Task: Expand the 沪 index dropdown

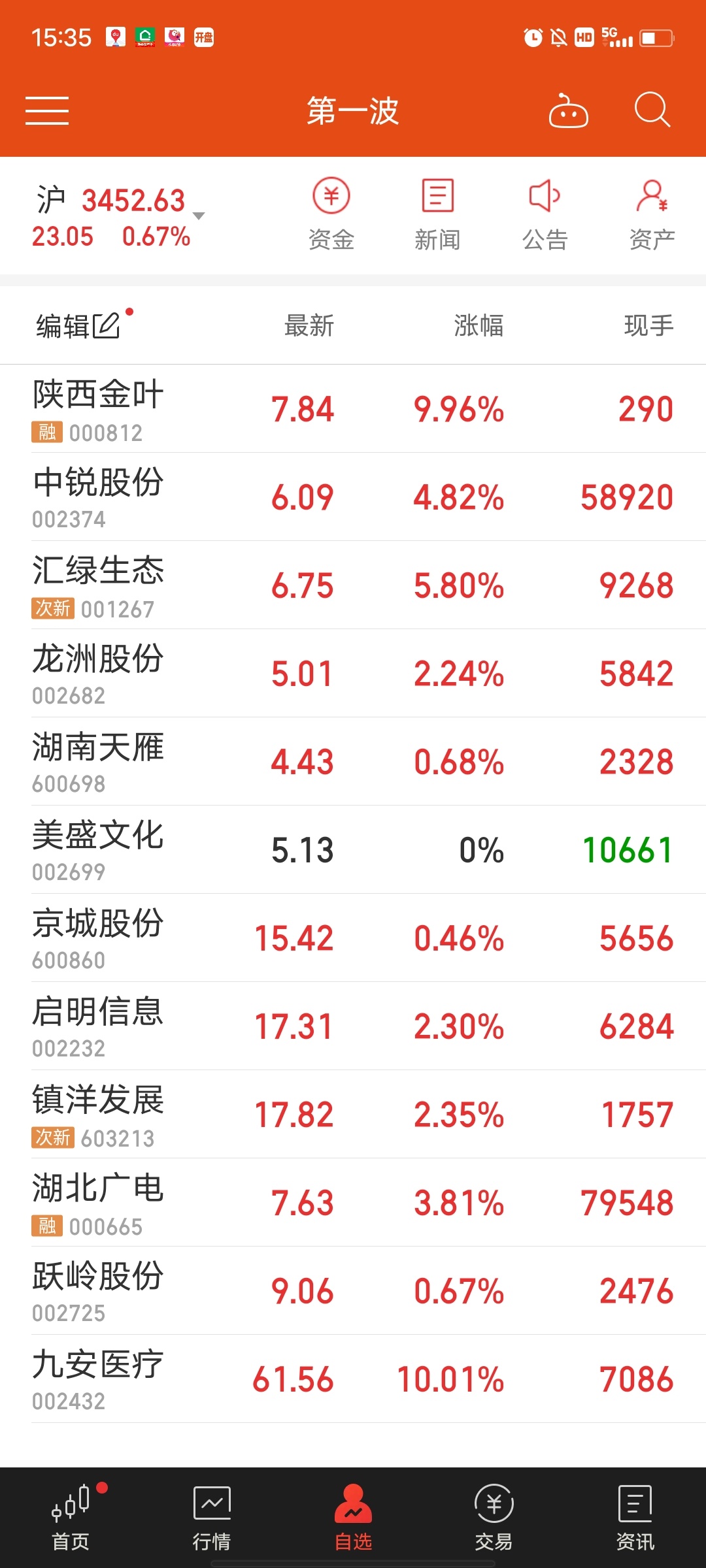Action: pos(199,216)
